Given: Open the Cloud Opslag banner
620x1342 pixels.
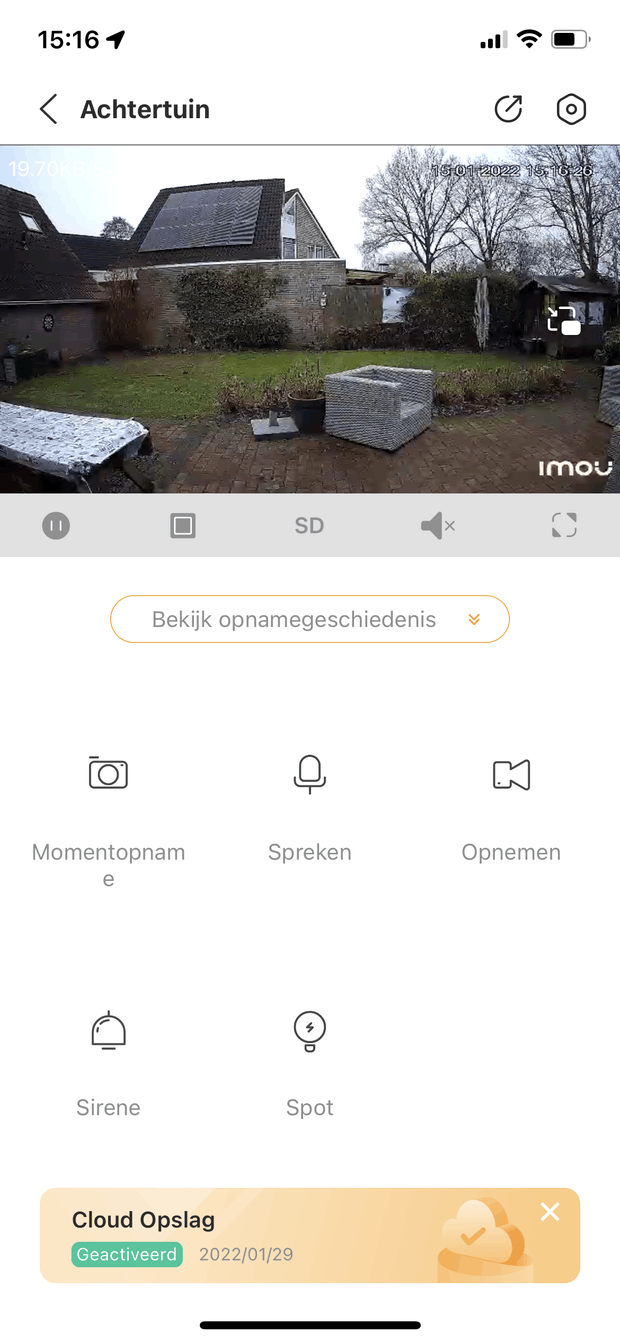Looking at the screenshot, I should [250, 1235].
